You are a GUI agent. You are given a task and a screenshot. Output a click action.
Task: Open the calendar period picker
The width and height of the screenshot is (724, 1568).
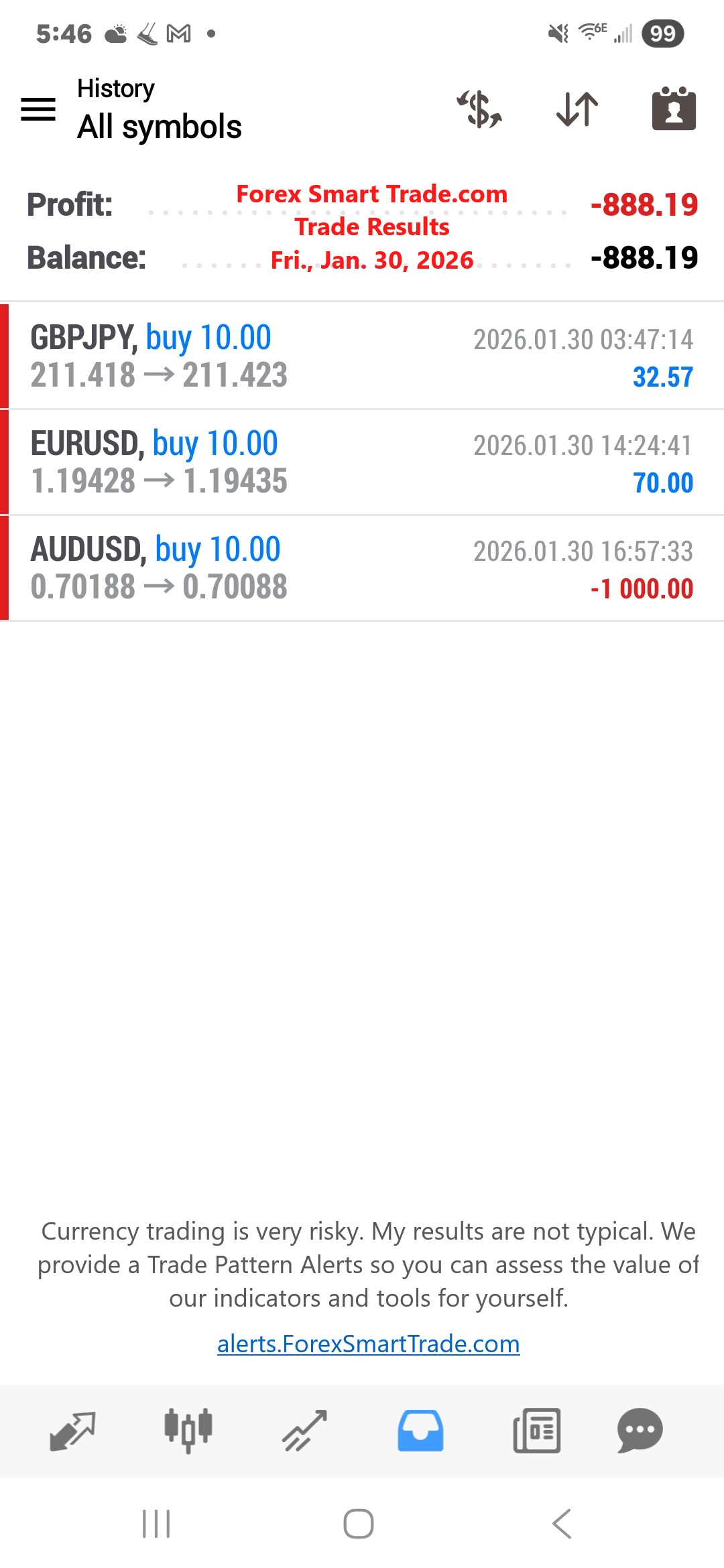click(x=674, y=109)
